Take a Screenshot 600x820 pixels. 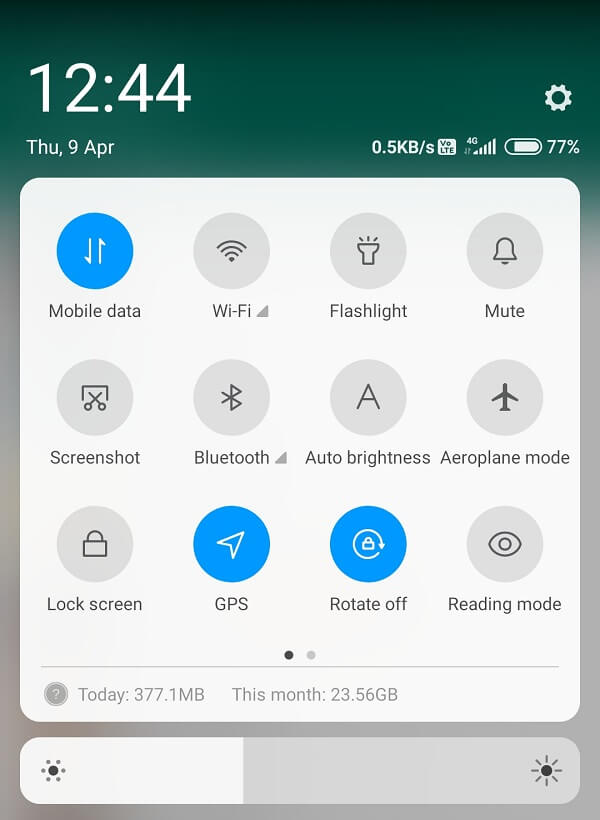tap(95, 398)
